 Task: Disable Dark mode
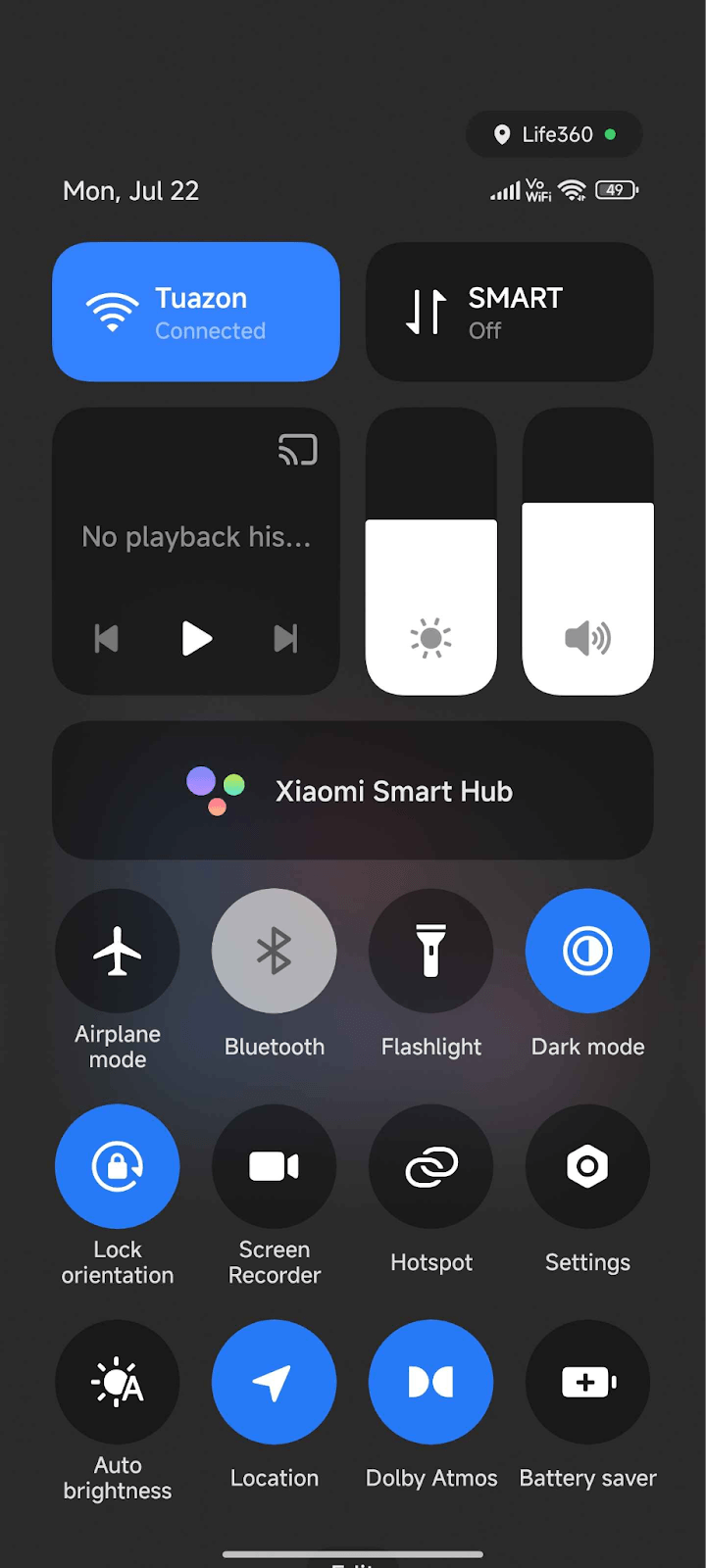click(x=587, y=951)
